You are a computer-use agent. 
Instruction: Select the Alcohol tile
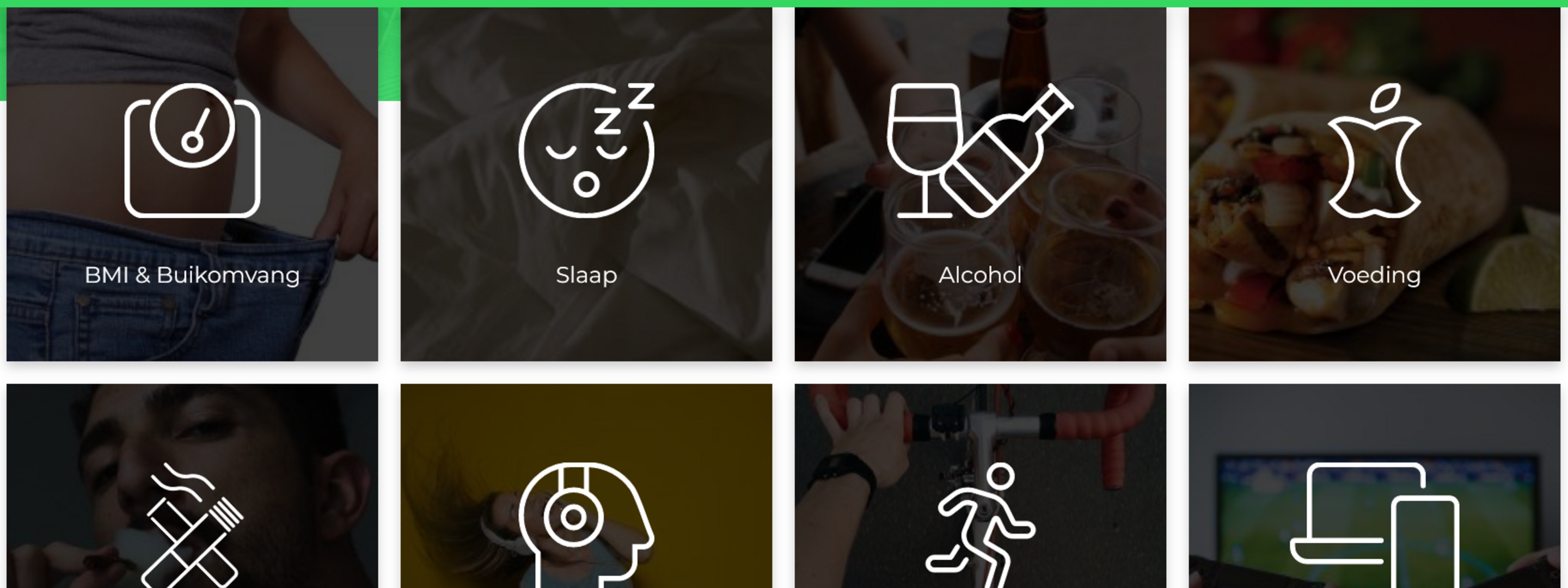coord(980,184)
